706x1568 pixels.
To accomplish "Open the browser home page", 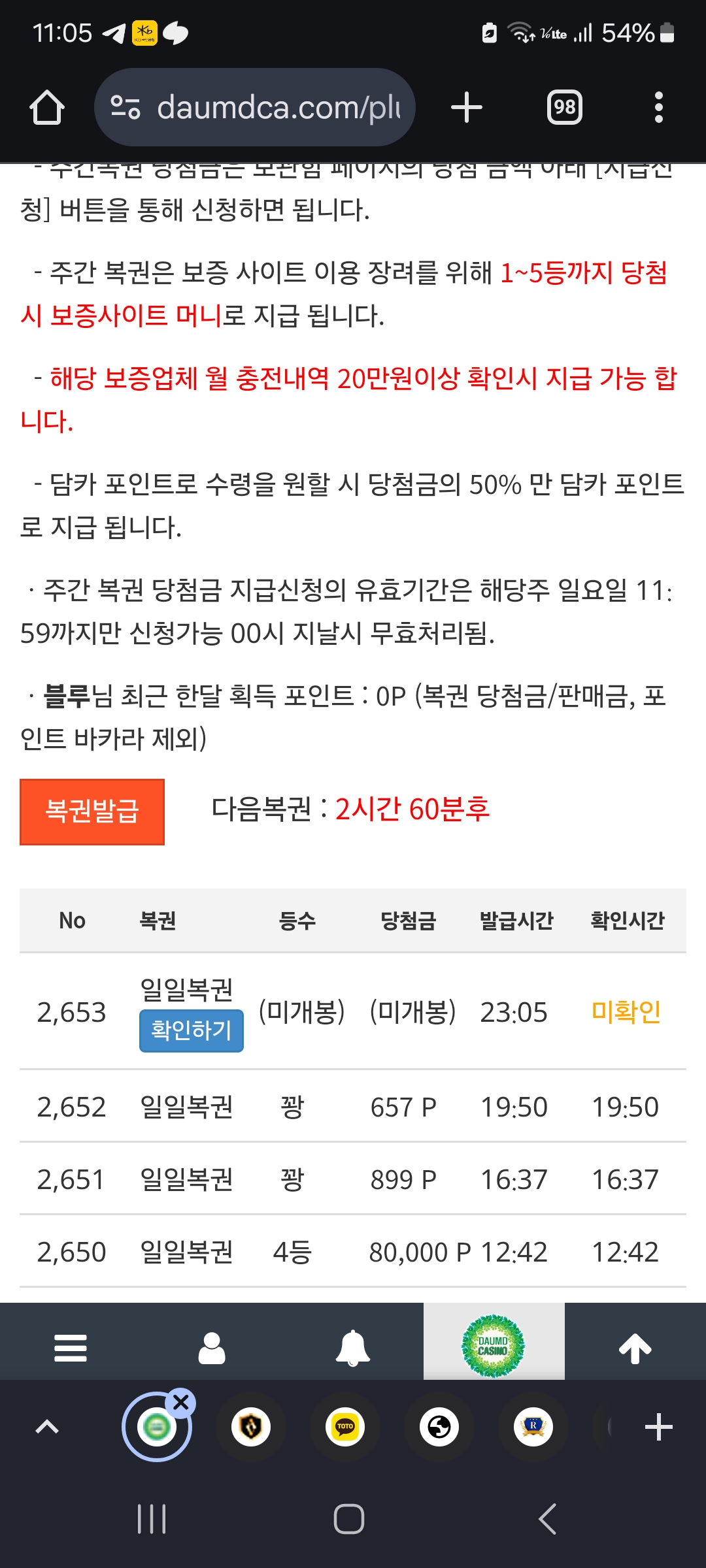I will coord(47,107).
